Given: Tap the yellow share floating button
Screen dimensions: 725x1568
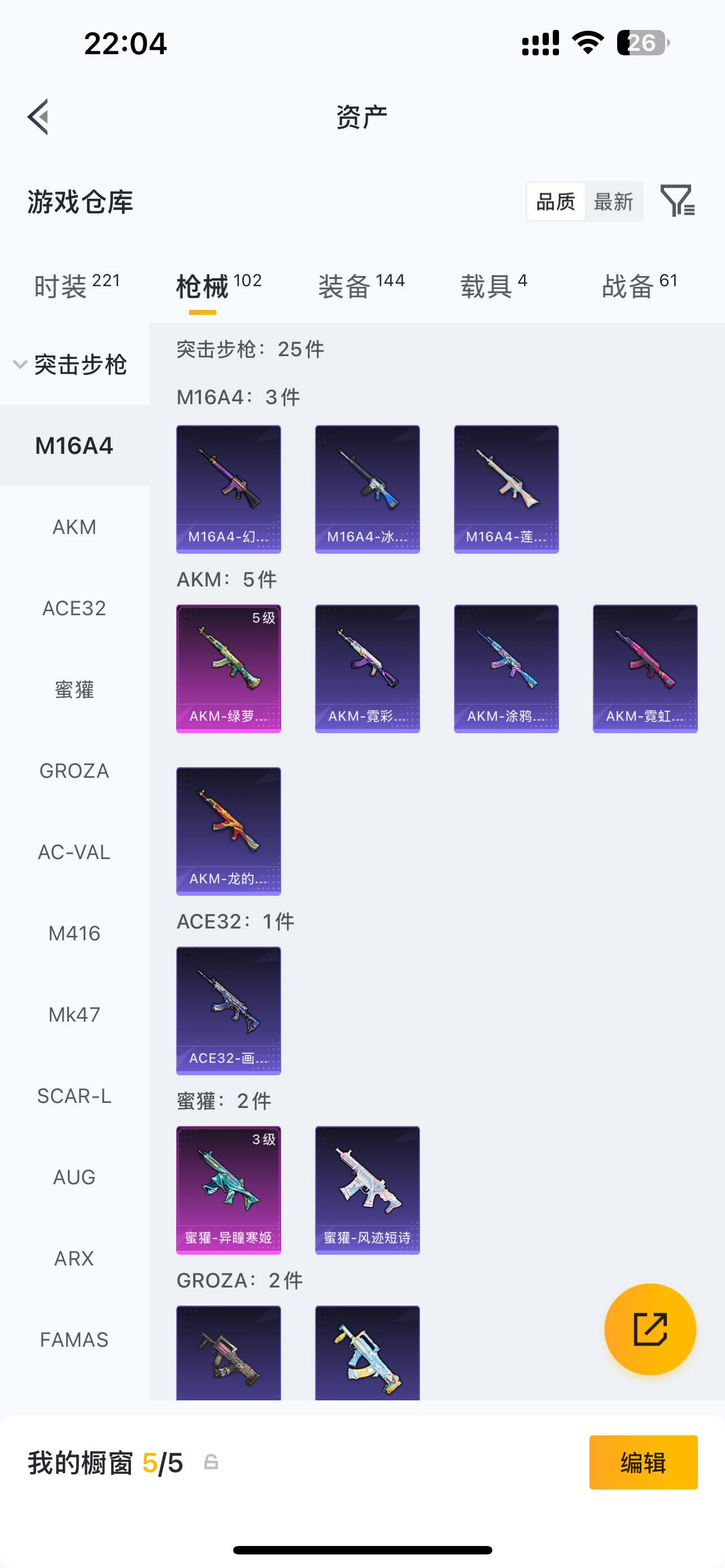Looking at the screenshot, I should tap(649, 1329).
